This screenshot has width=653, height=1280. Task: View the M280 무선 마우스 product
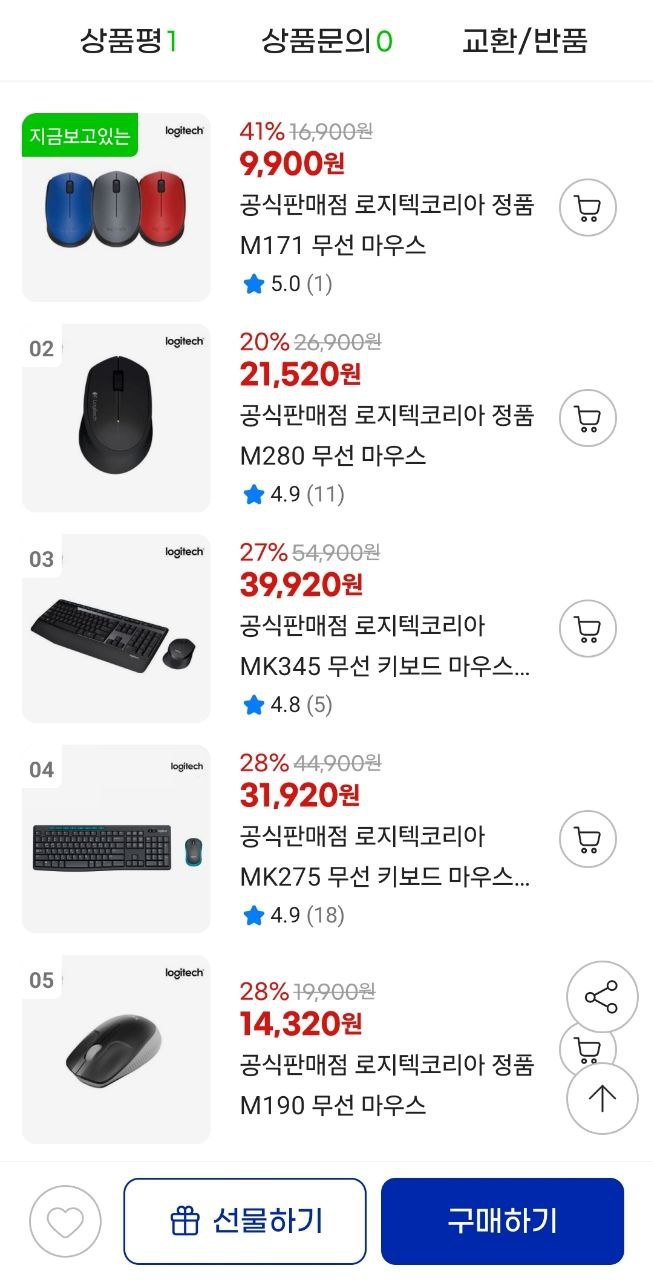pos(387,435)
